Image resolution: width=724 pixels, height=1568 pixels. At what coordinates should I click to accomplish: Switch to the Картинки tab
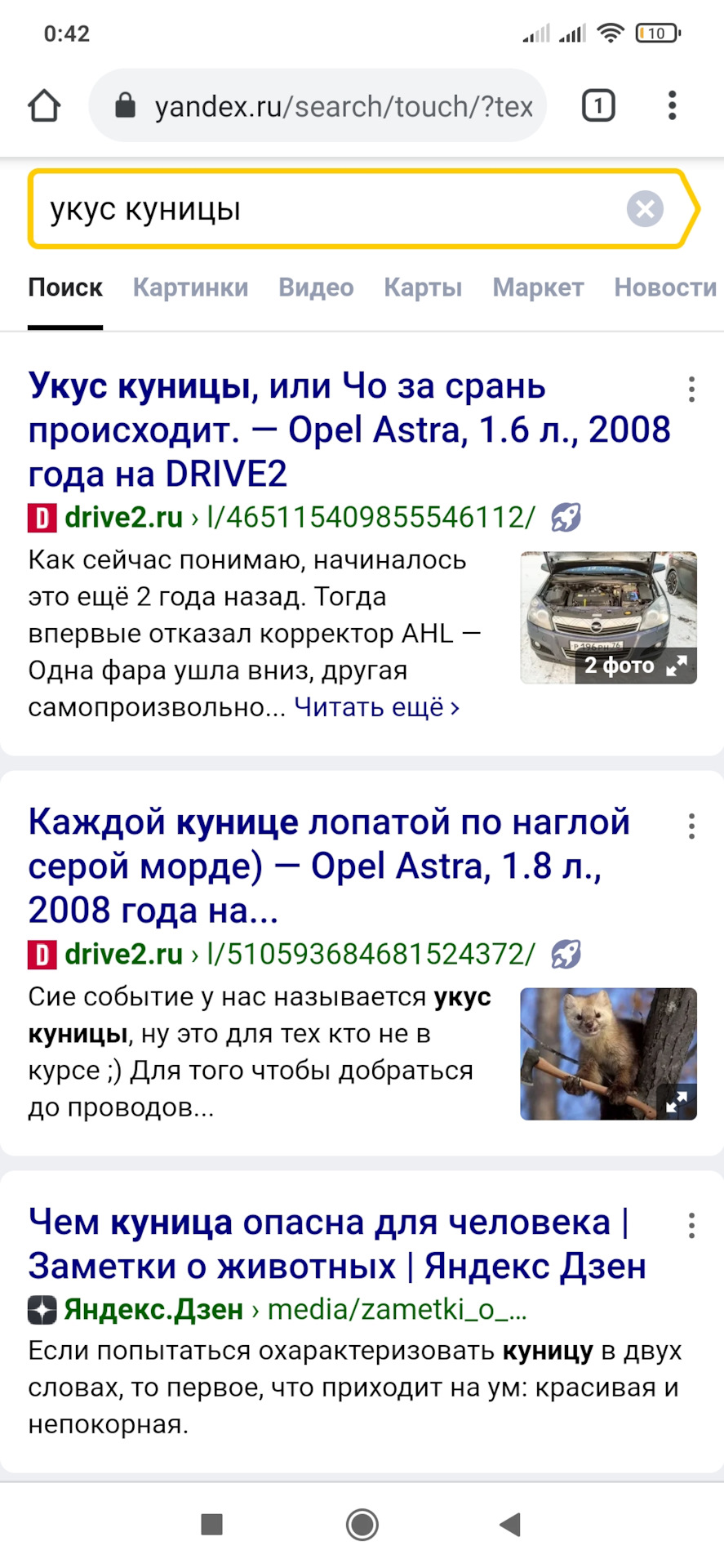[x=190, y=287]
